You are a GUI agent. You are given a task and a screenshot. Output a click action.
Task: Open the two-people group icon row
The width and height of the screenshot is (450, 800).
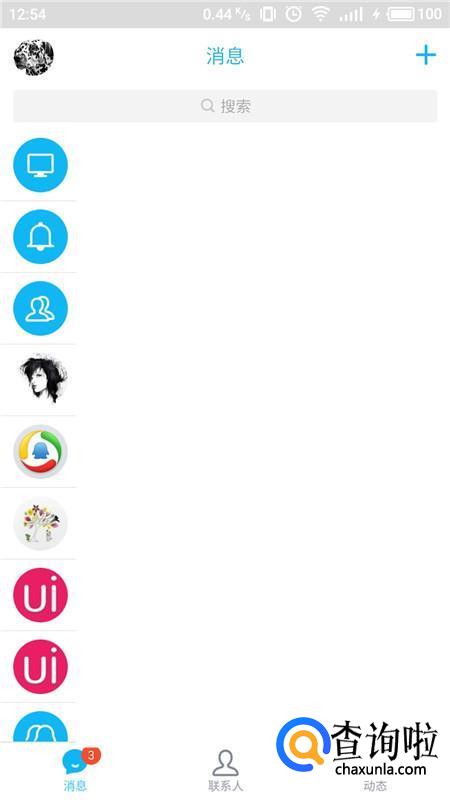click(x=225, y=308)
